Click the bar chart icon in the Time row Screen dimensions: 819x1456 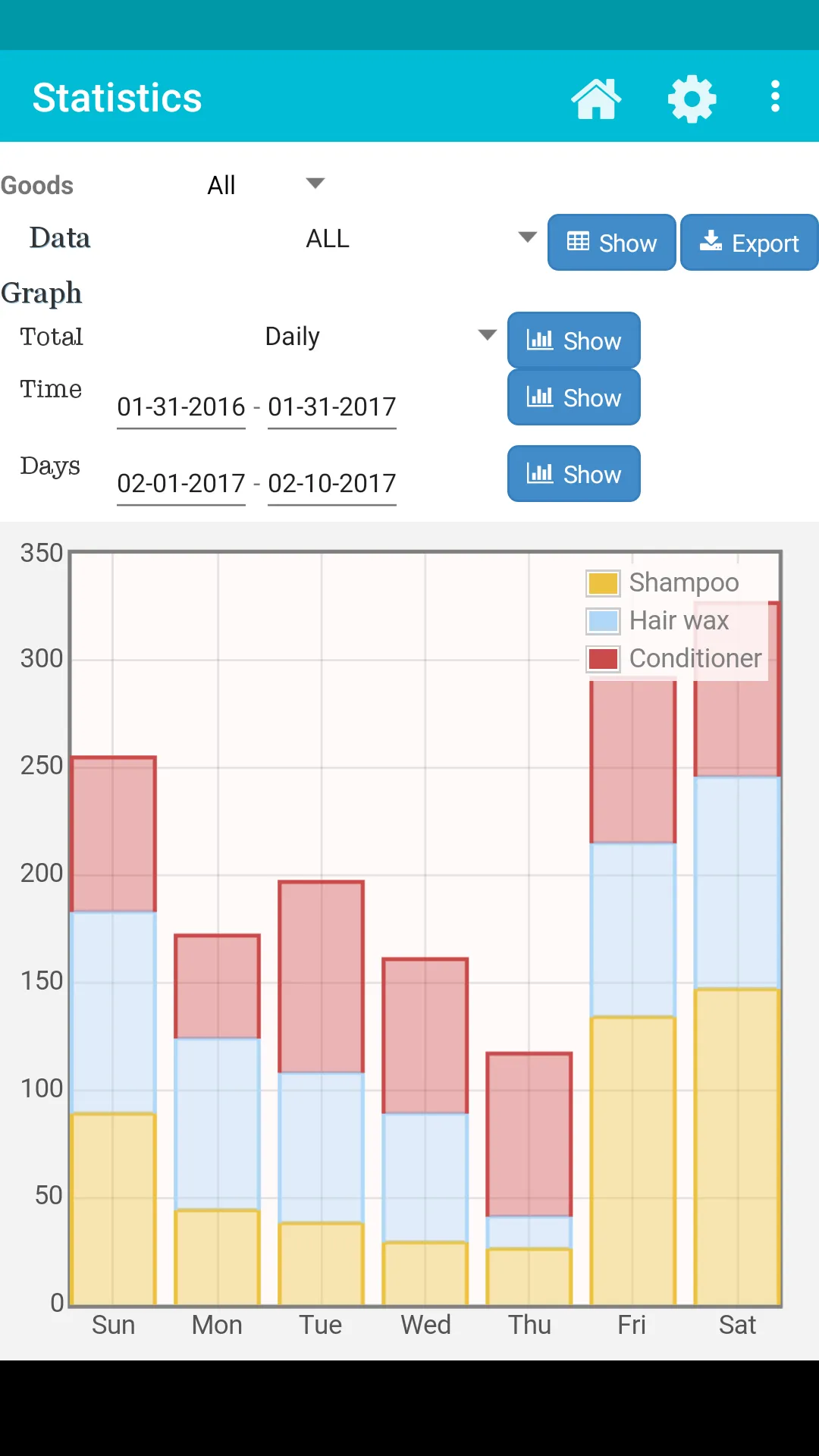[x=541, y=397]
